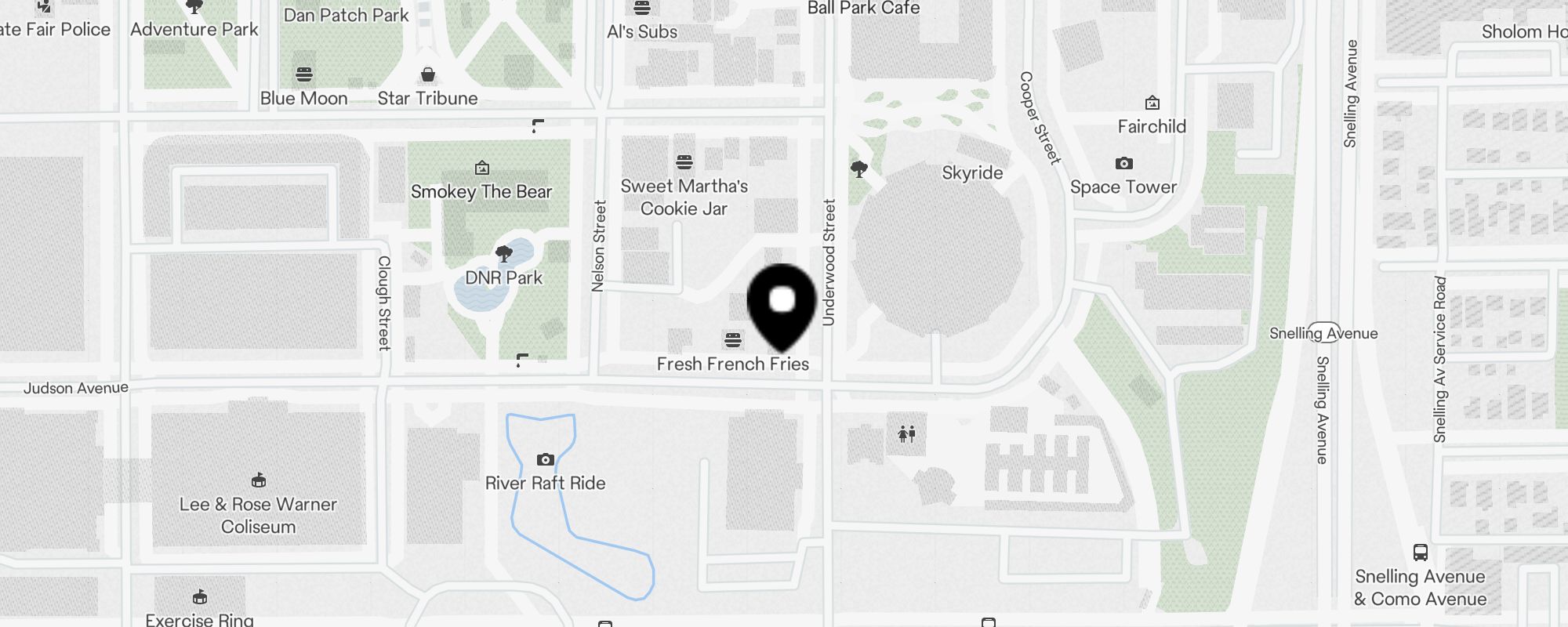
Task: Open the DNR Park marker
Action: click(504, 254)
